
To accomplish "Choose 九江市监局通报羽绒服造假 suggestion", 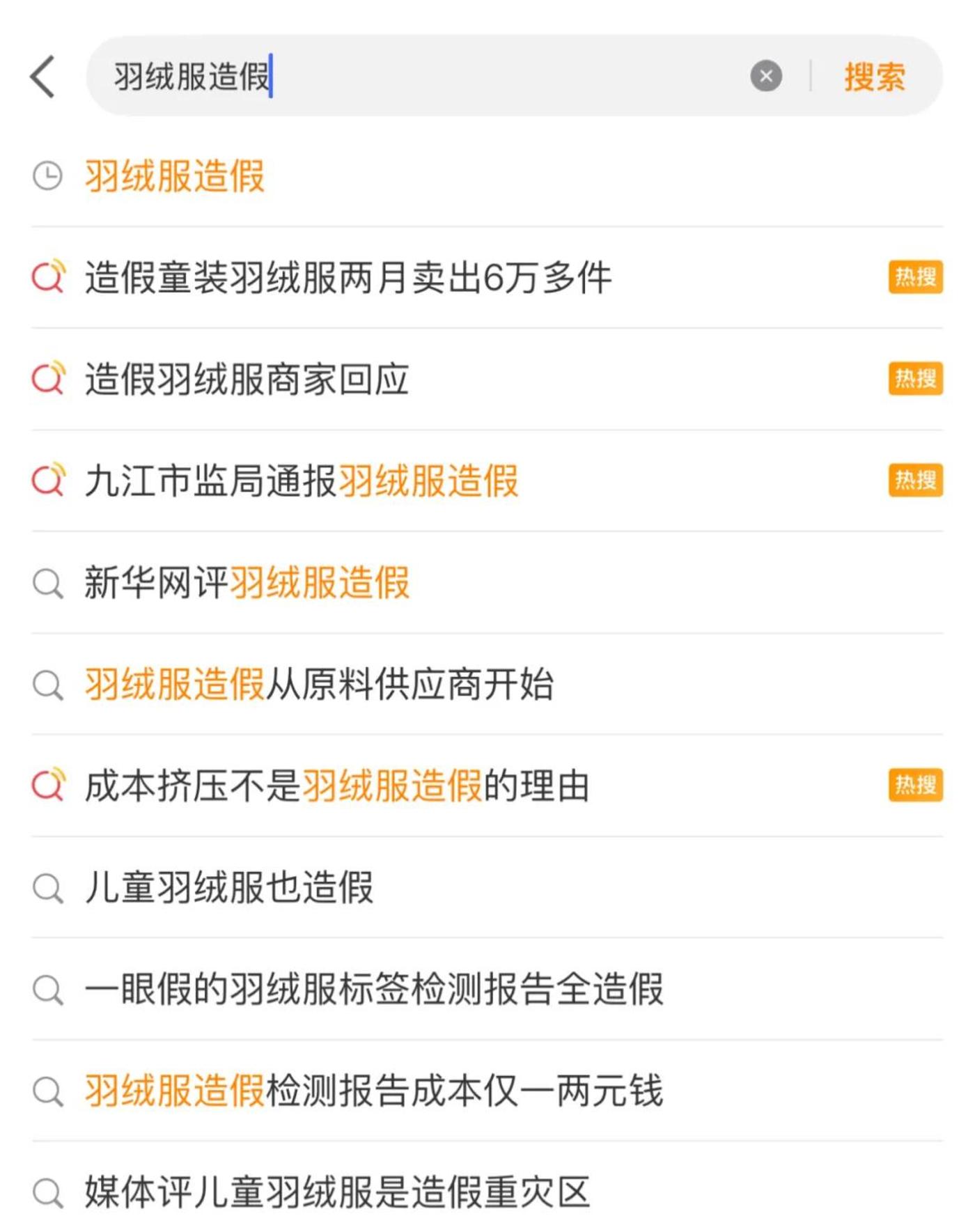I will 302,481.
